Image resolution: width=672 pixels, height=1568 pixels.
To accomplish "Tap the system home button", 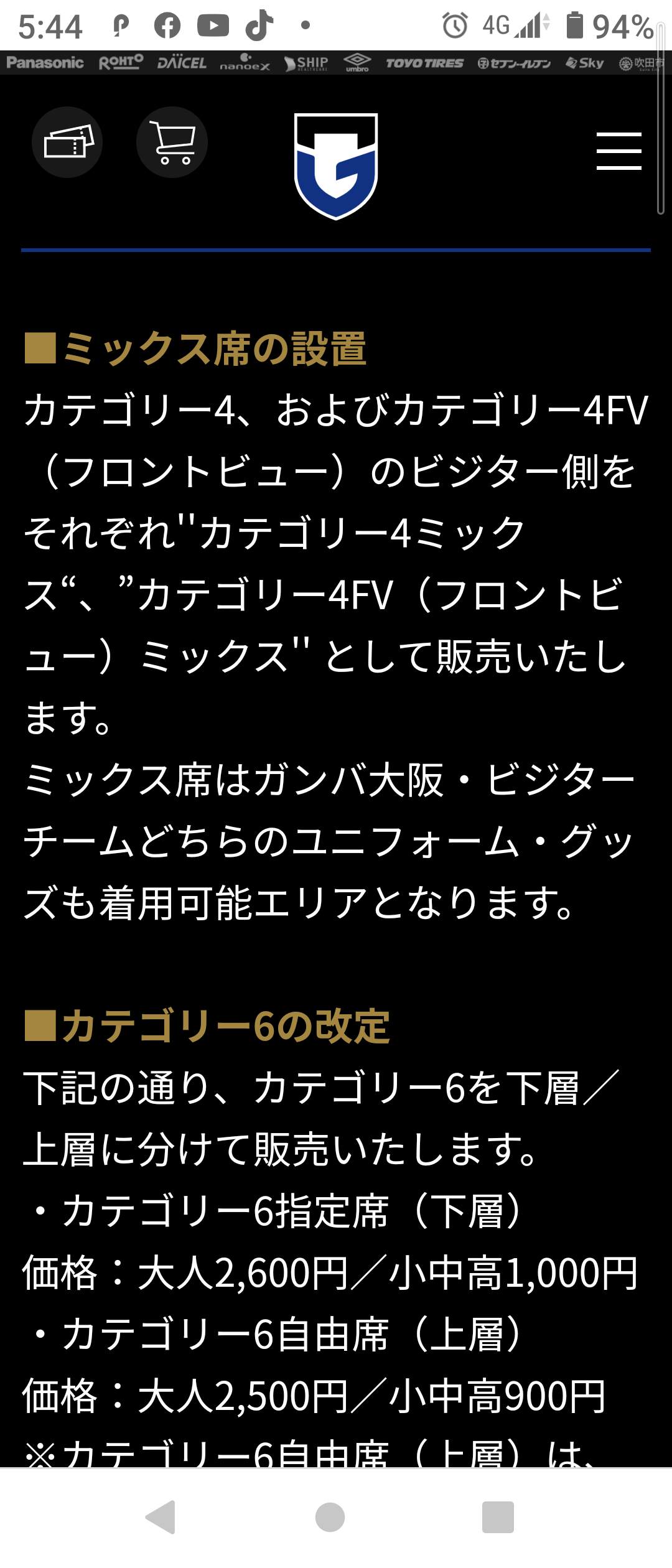I will point(330,1517).
